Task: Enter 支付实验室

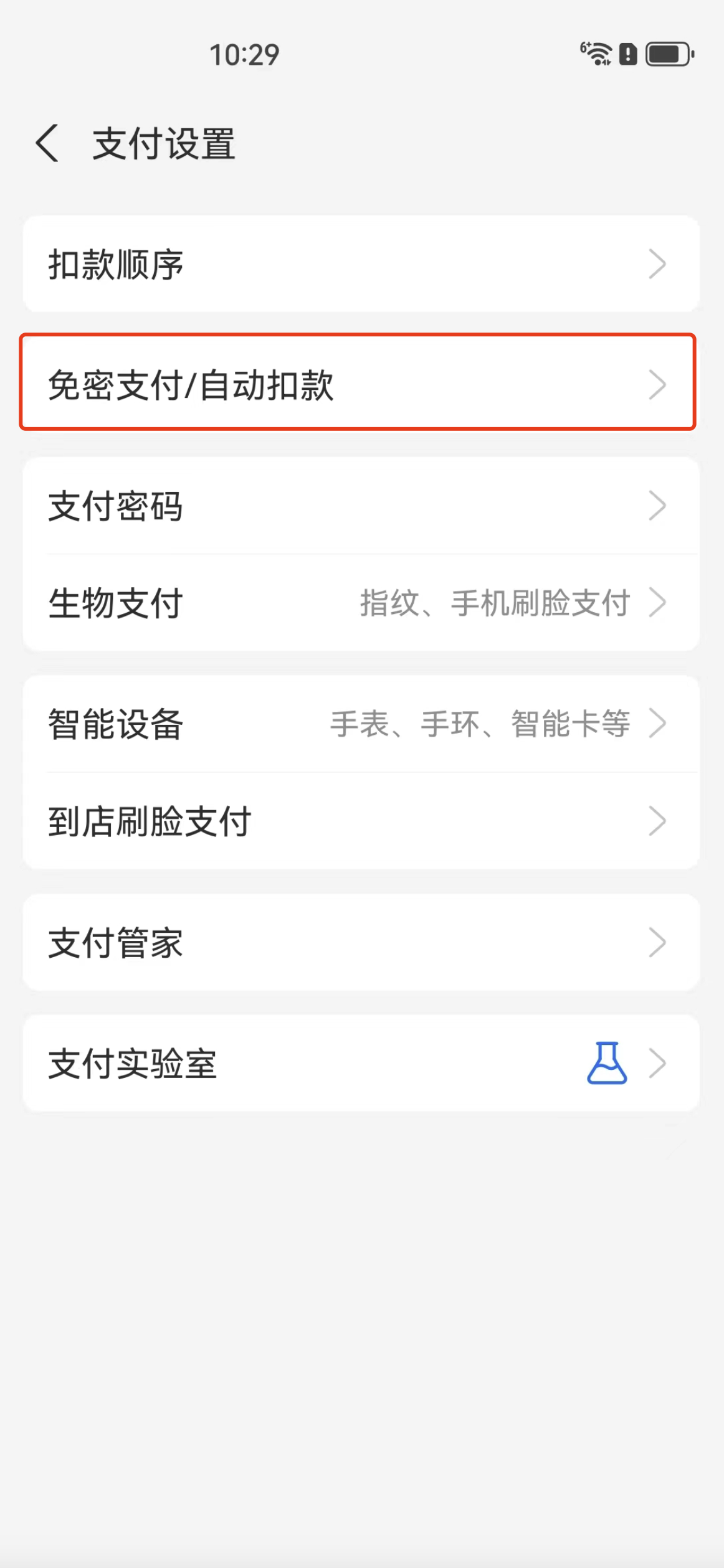Action: (360, 1063)
